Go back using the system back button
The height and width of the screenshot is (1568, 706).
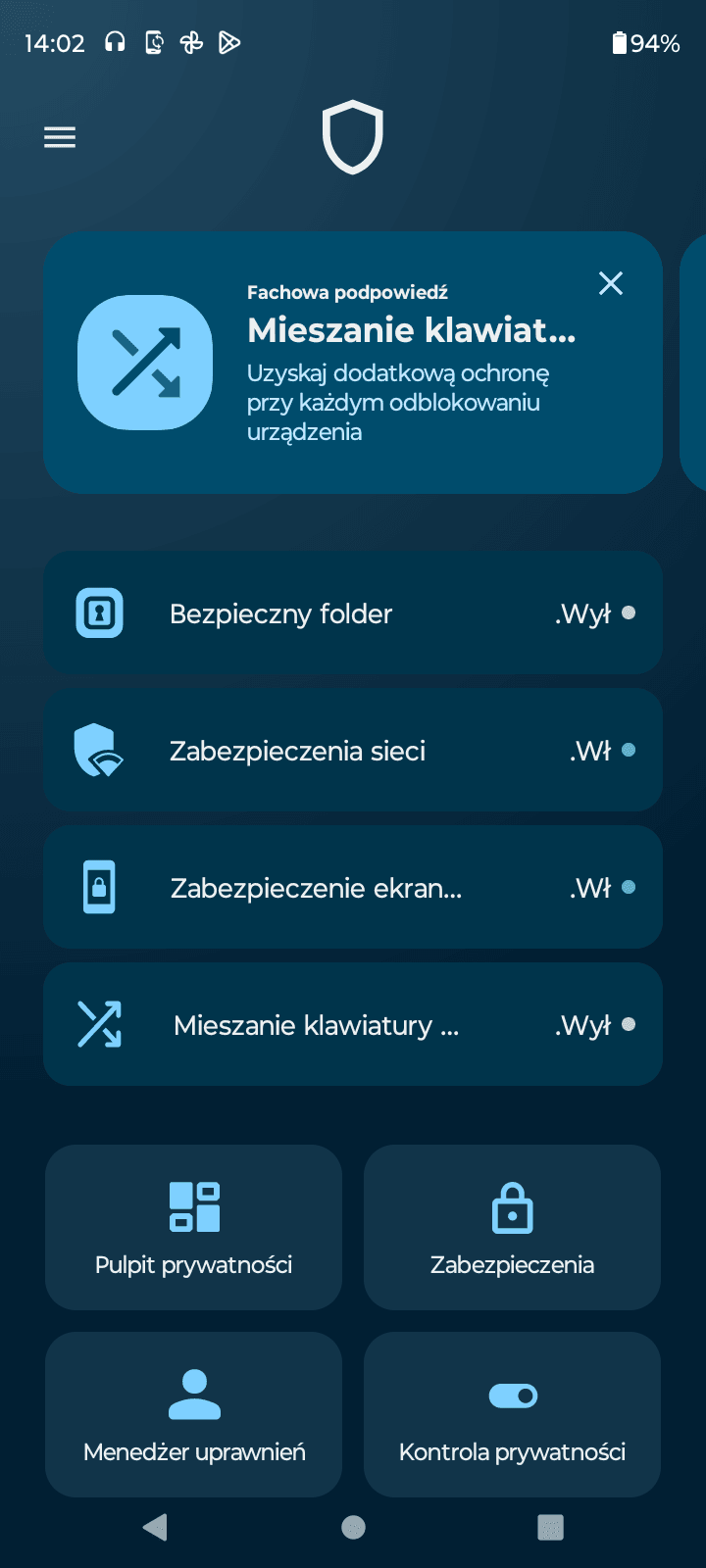pos(156,1527)
